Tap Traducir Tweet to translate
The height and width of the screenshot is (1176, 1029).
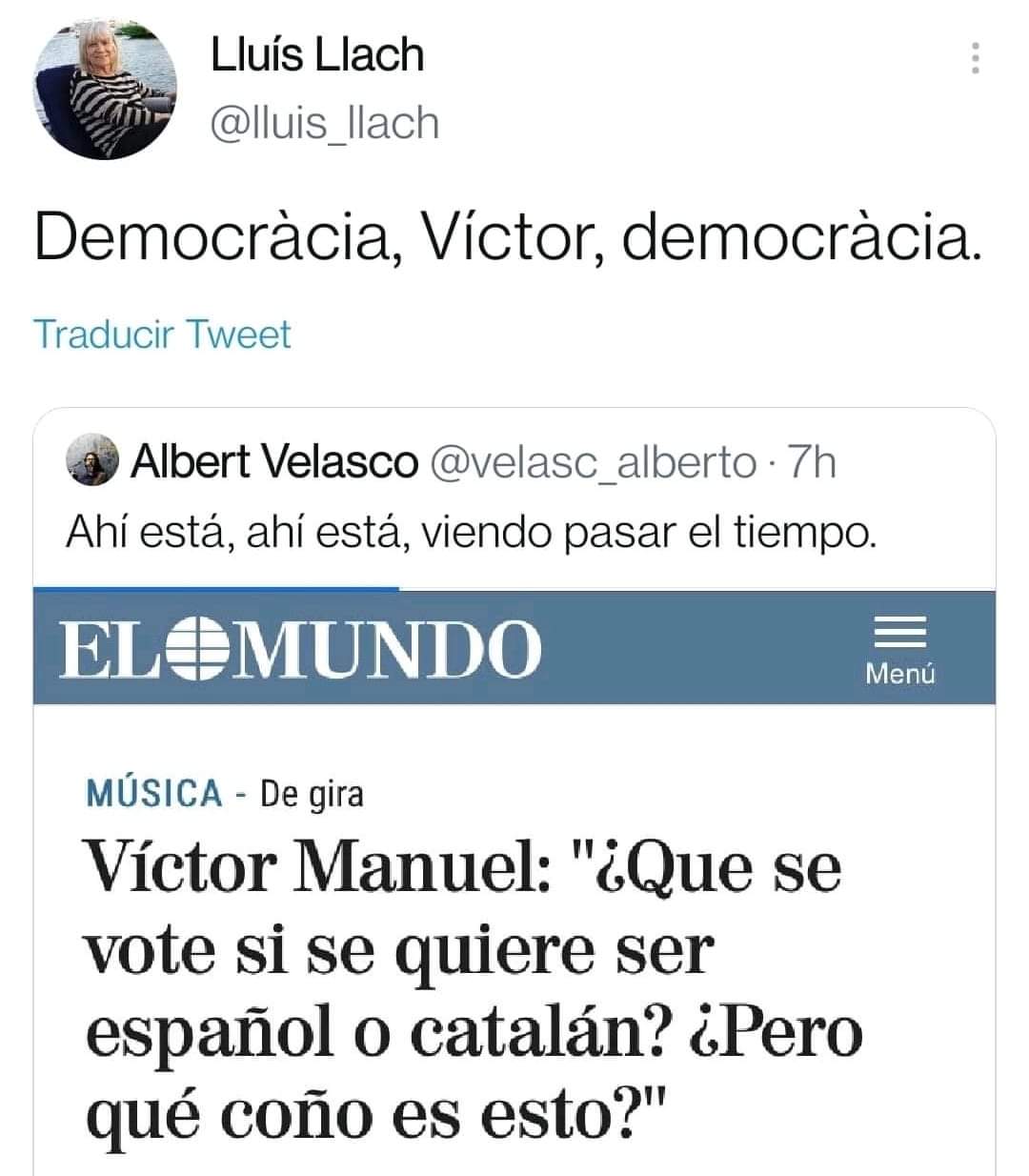[162, 335]
